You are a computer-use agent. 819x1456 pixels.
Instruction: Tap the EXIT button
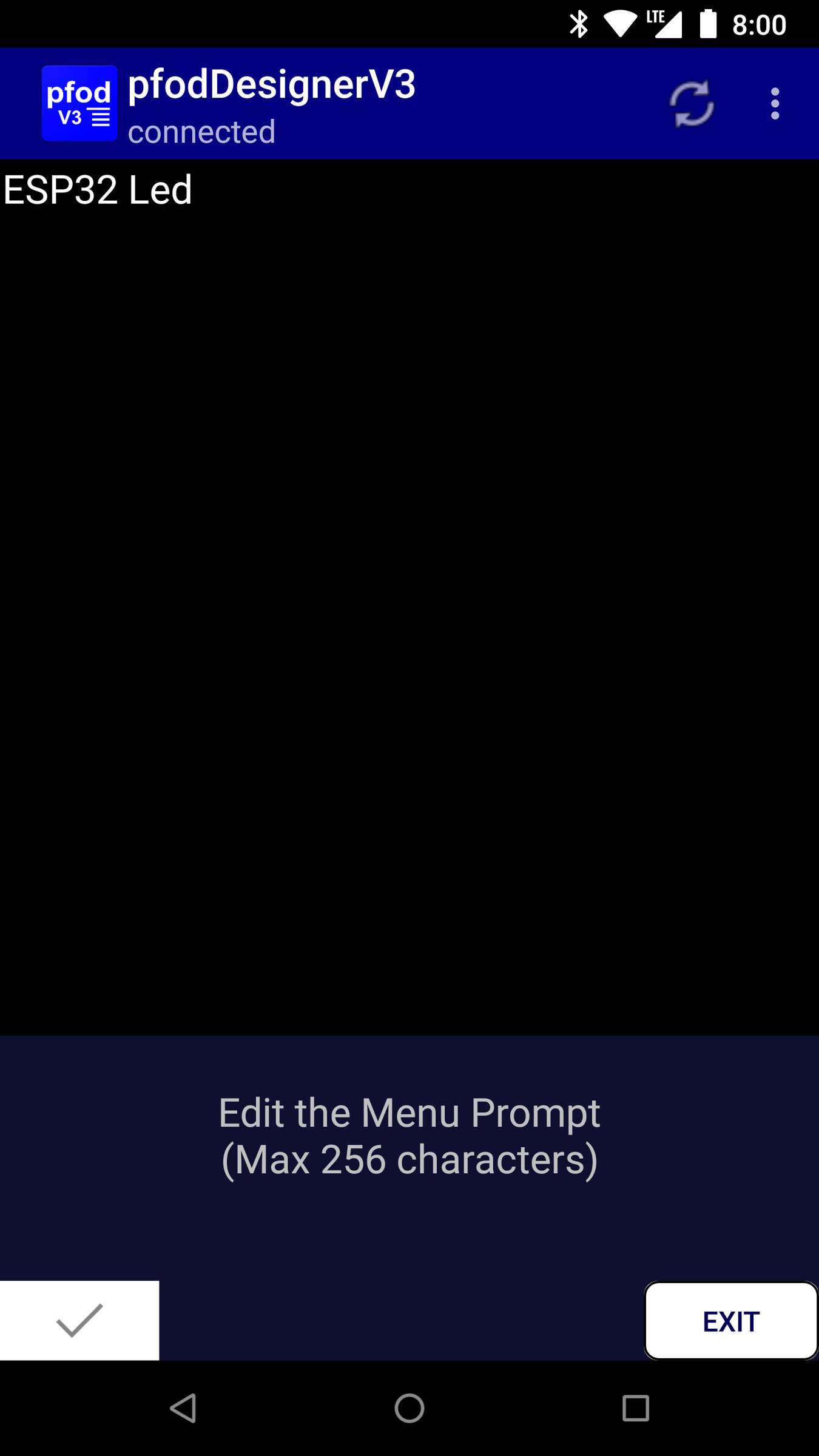point(731,1321)
